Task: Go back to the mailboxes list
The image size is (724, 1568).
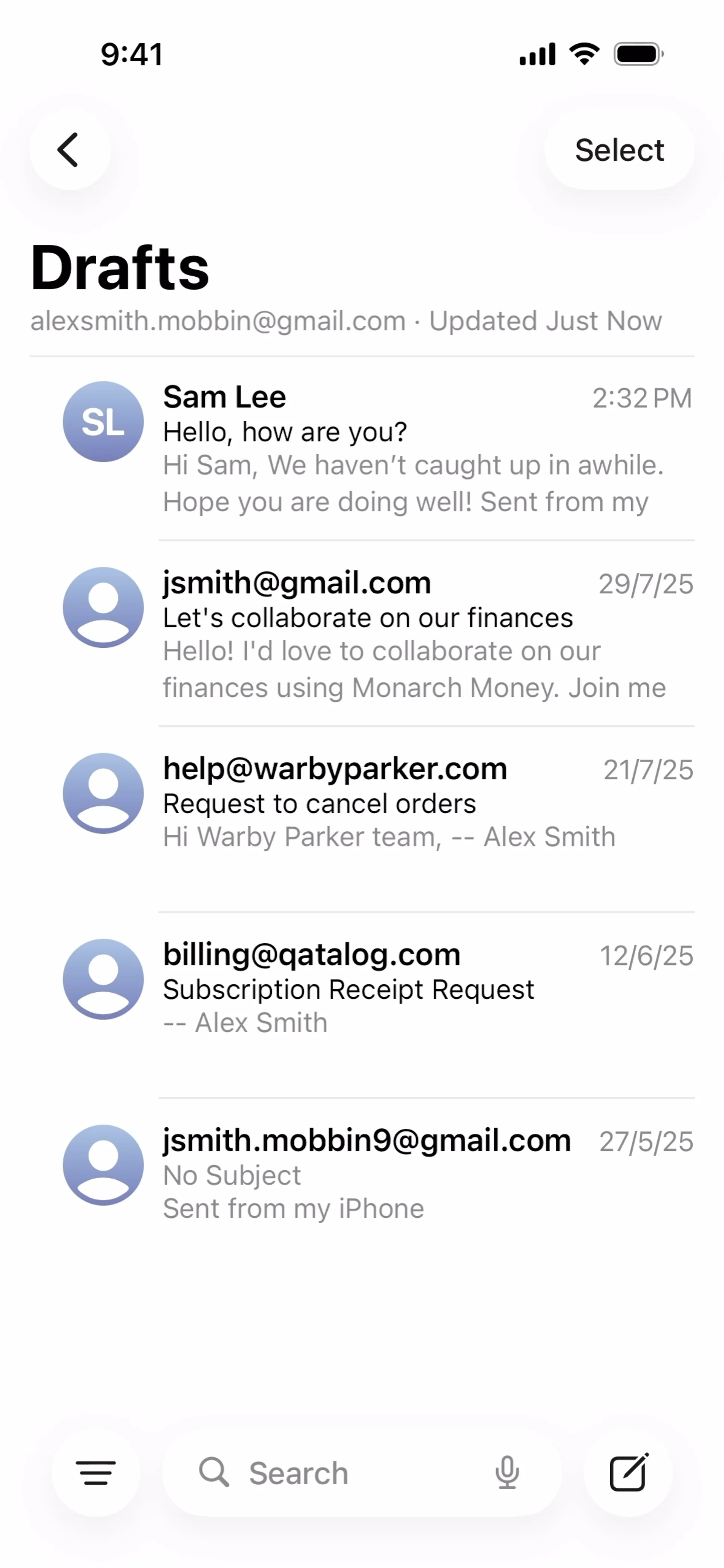Action: click(x=69, y=150)
